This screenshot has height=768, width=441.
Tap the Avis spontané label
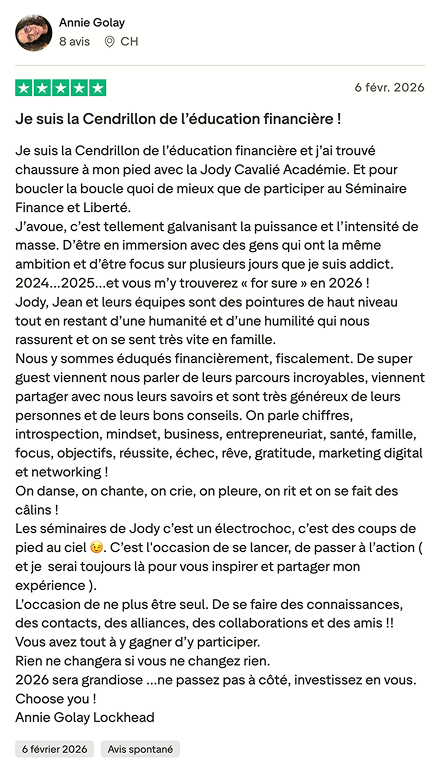tap(140, 749)
